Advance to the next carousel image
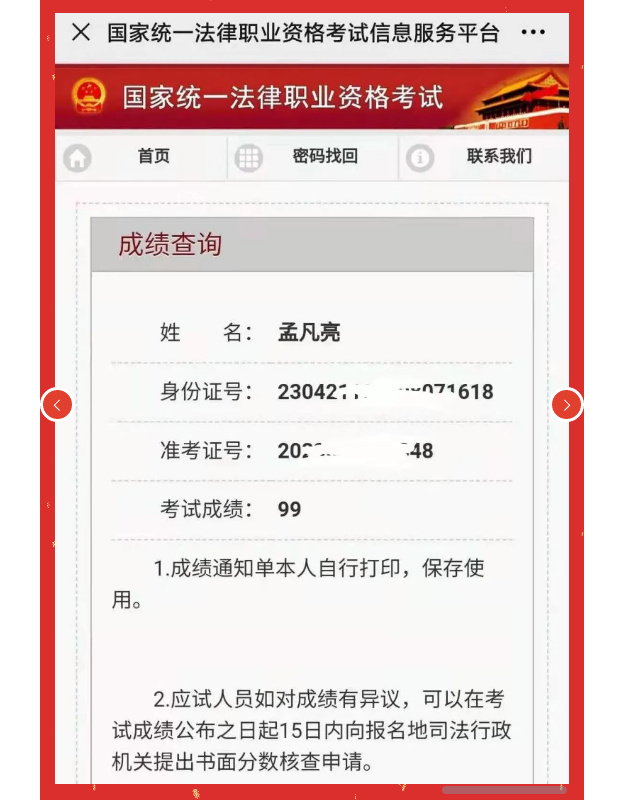 (567, 404)
